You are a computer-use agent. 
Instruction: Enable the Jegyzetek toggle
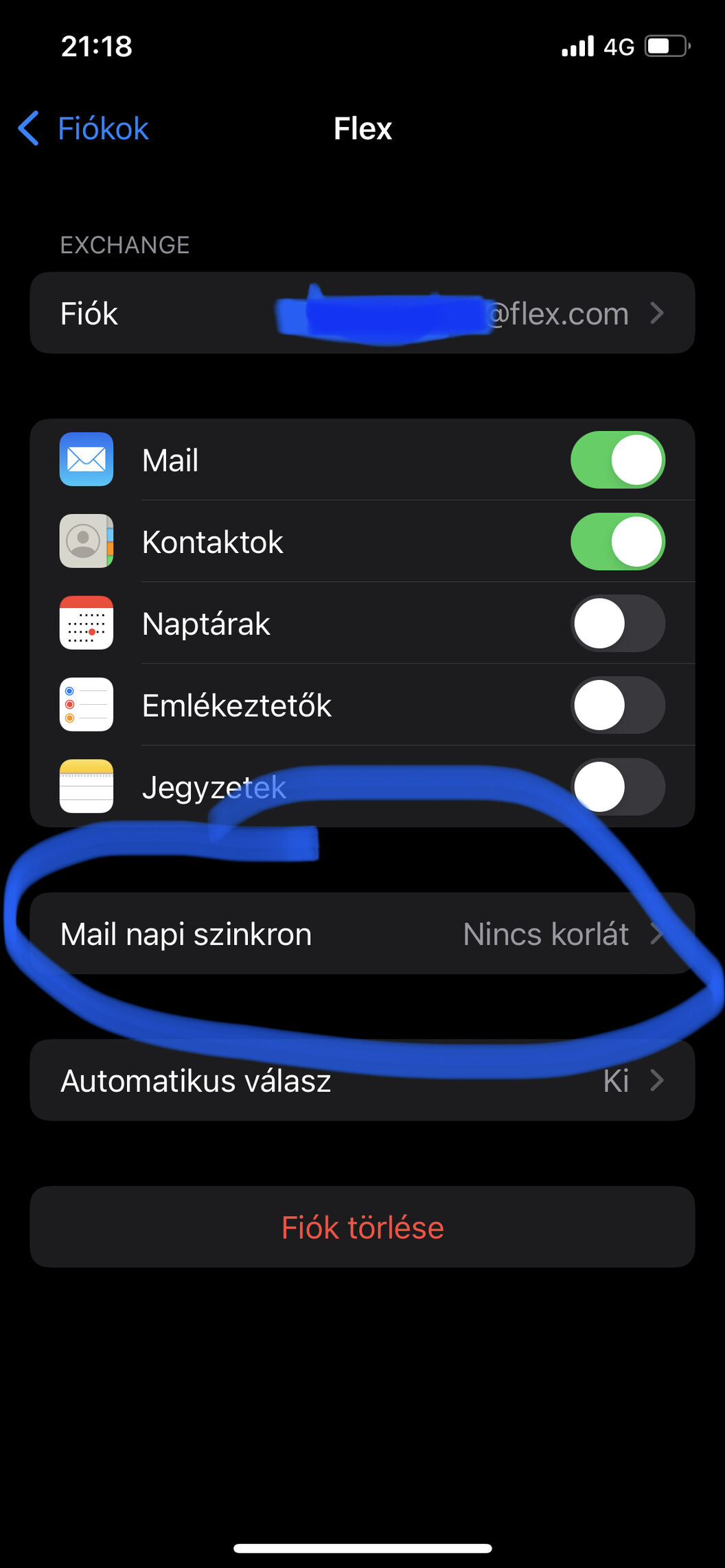click(617, 786)
